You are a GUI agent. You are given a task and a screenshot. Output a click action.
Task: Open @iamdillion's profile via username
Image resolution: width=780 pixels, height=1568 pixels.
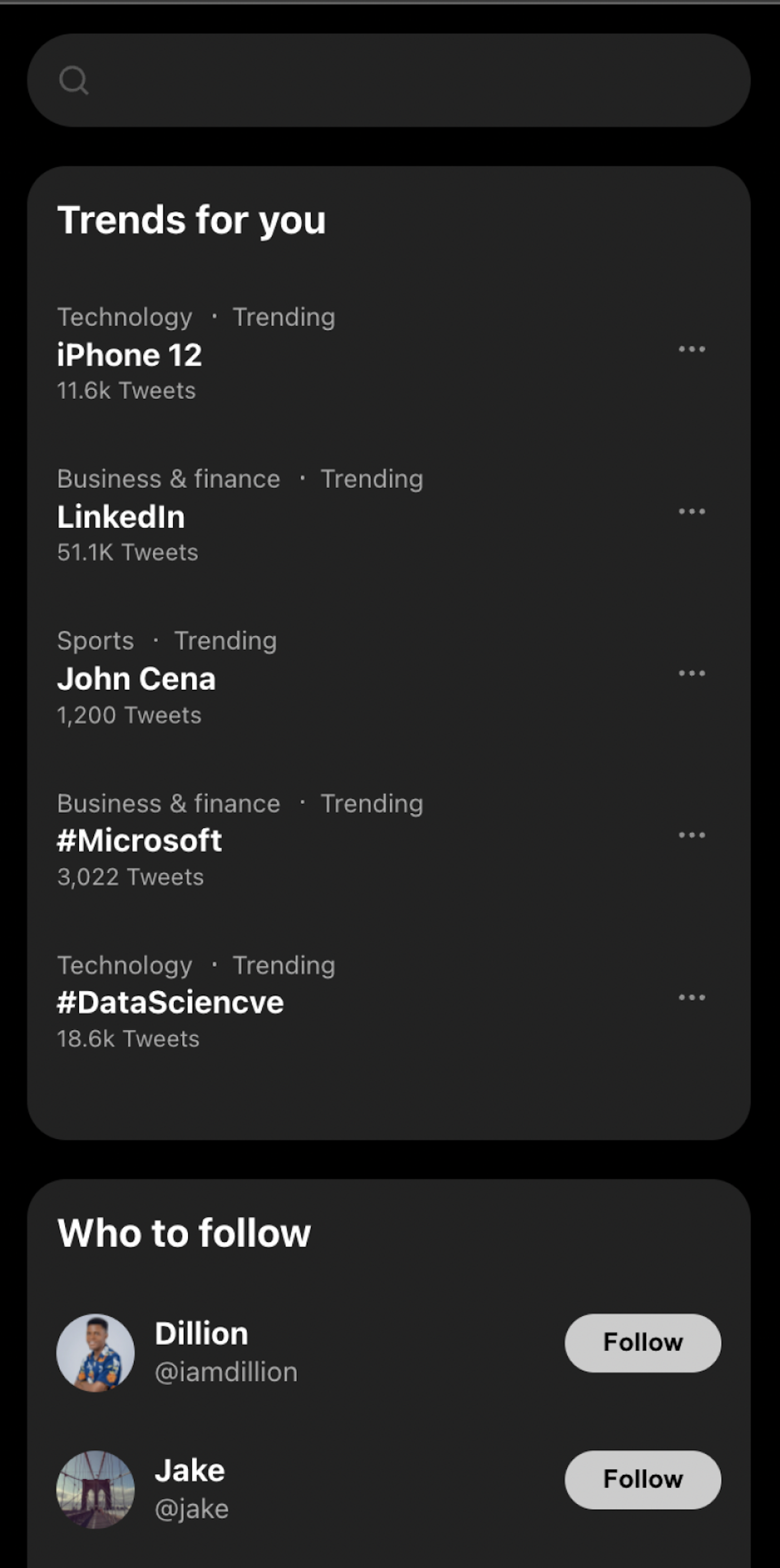pyautogui.click(x=225, y=1372)
